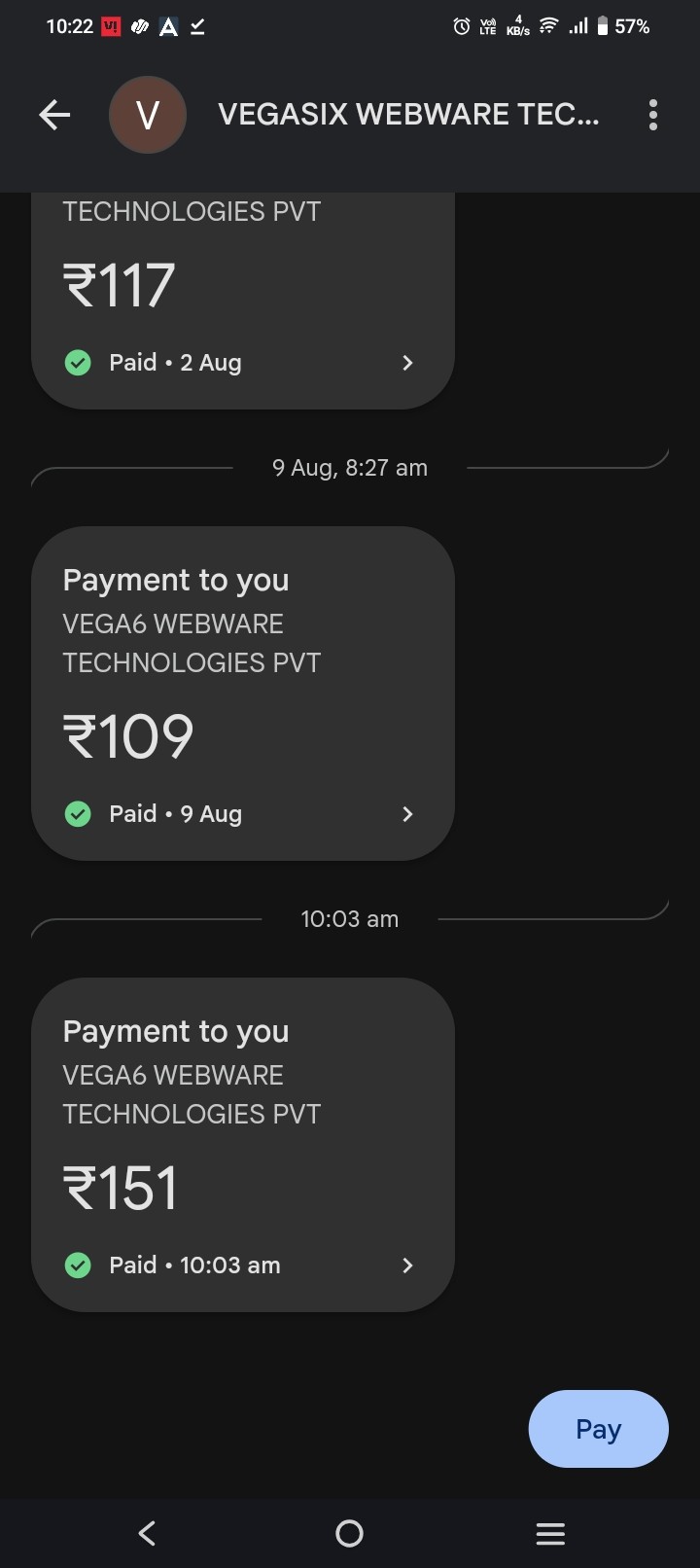
Task: Go back using the top arrow
Action: coord(54,116)
